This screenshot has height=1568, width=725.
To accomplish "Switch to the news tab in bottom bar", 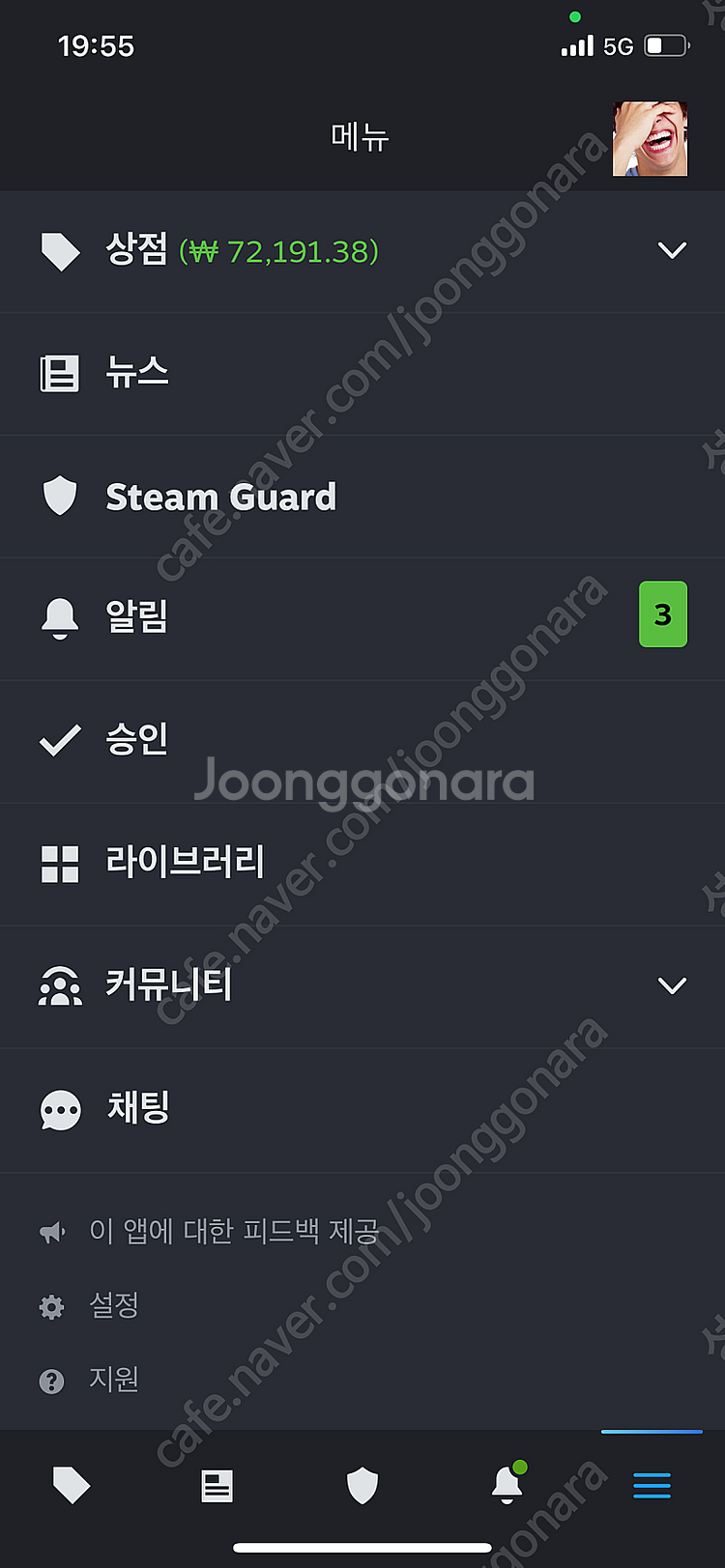I will click(217, 1486).
